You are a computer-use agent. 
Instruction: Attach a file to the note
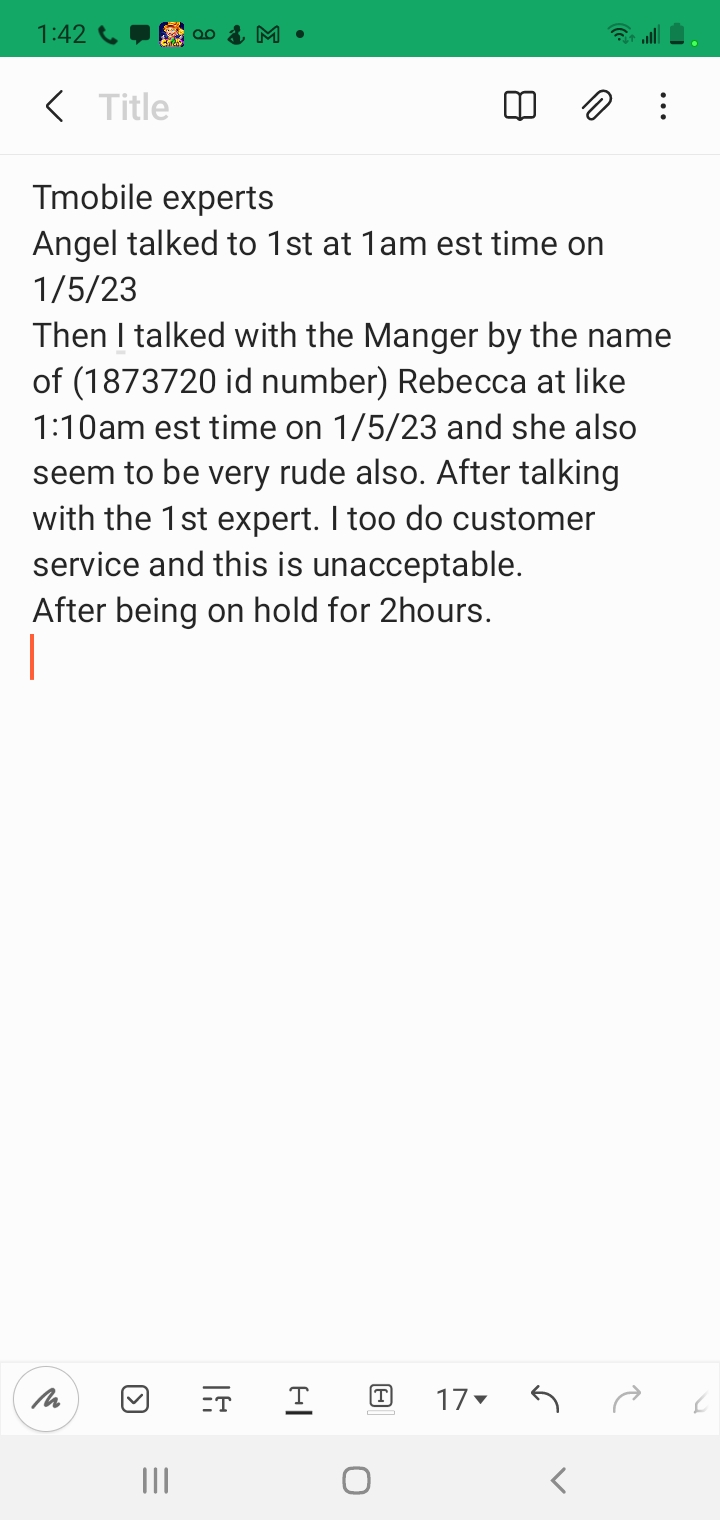[x=596, y=105]
